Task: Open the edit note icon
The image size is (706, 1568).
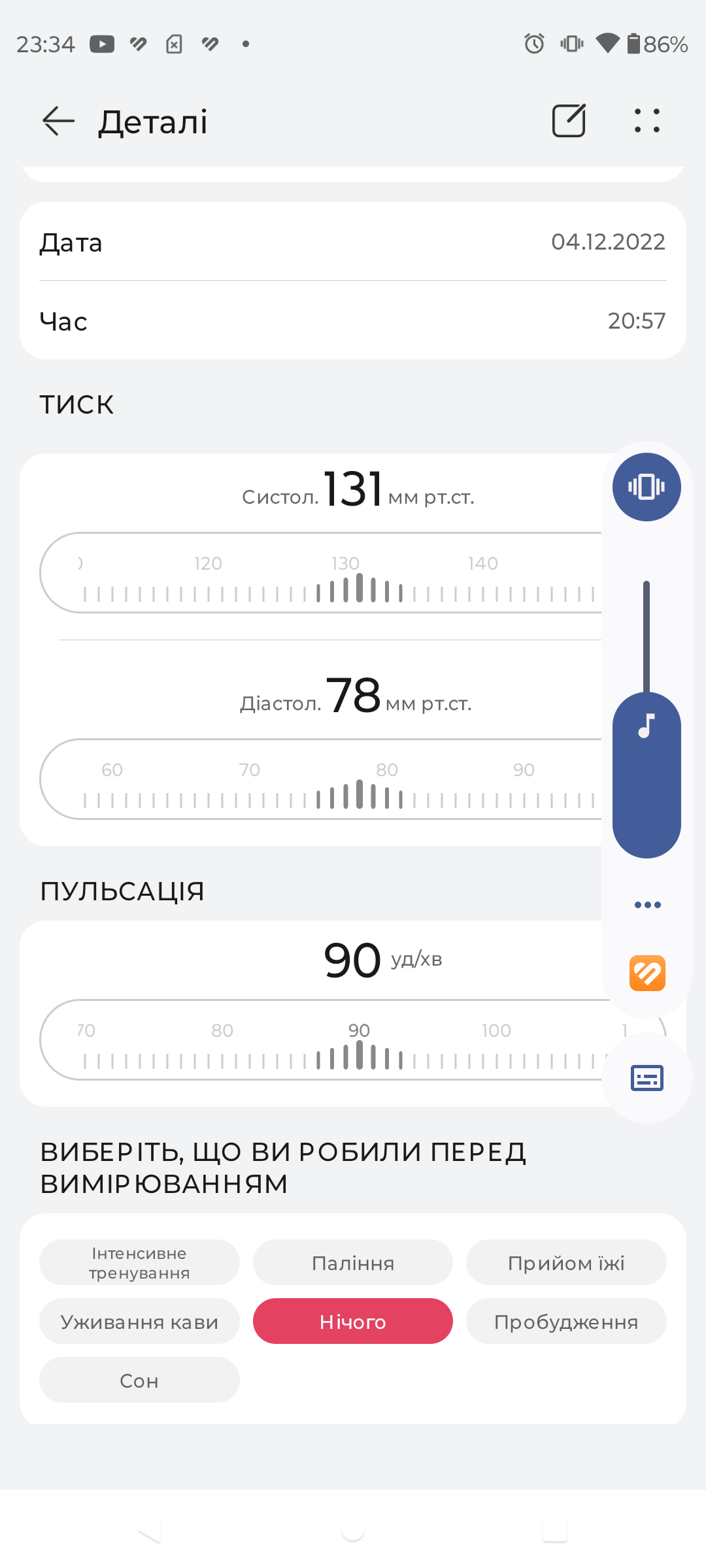Action: tap(569, 121)
